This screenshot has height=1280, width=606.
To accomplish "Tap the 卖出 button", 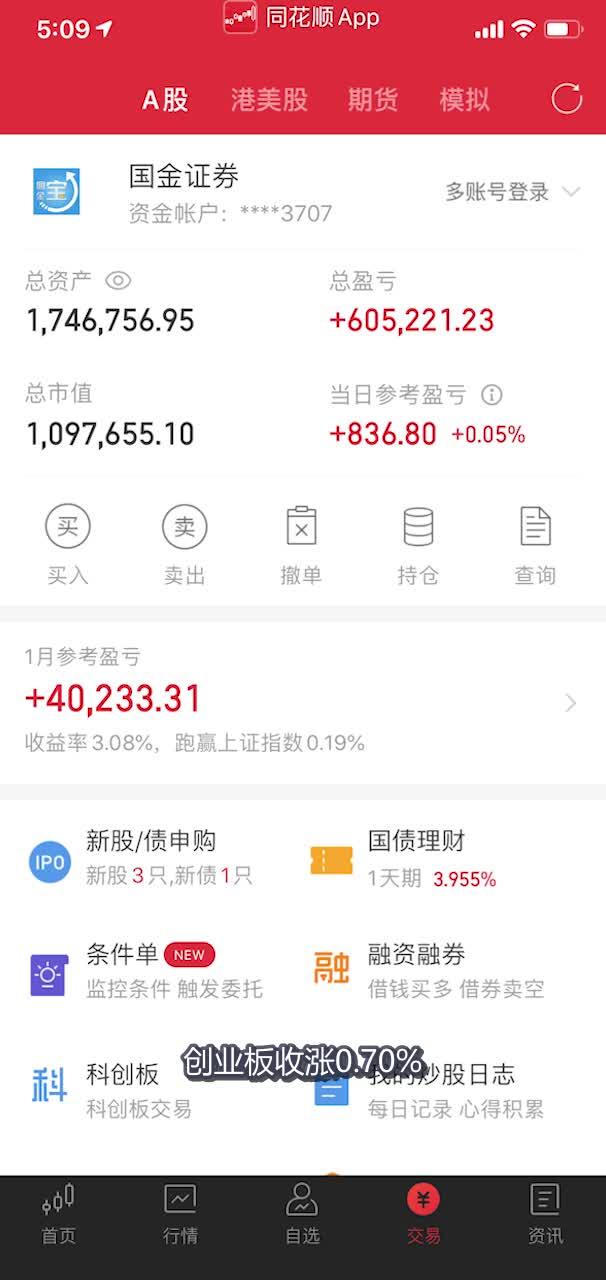I will (185, 545).
